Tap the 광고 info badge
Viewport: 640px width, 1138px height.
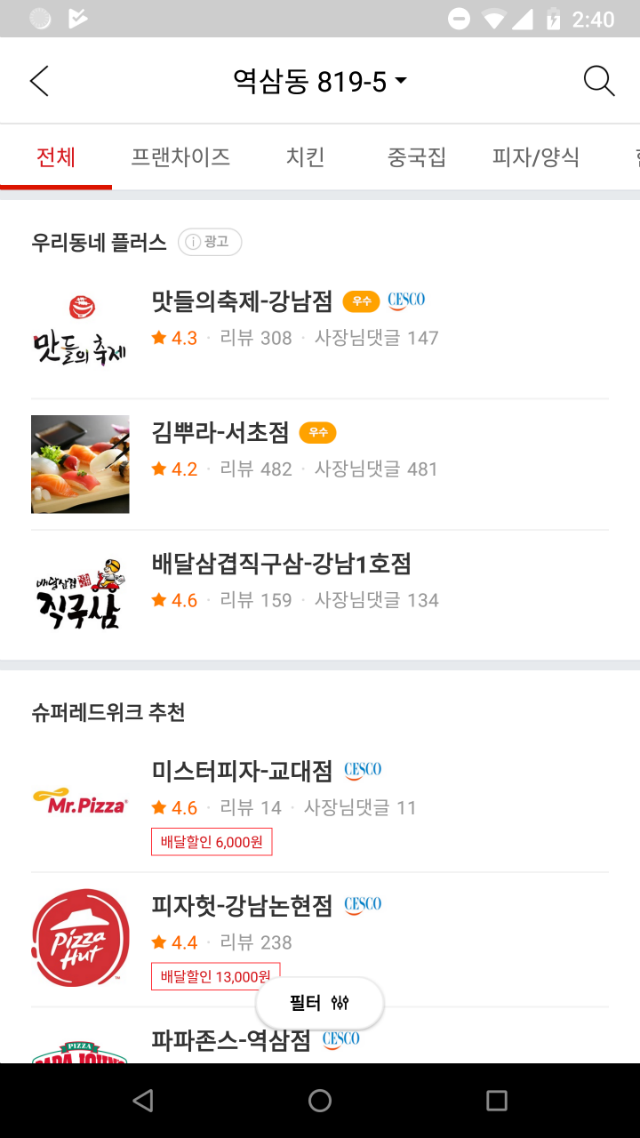(x=210, y=242)
